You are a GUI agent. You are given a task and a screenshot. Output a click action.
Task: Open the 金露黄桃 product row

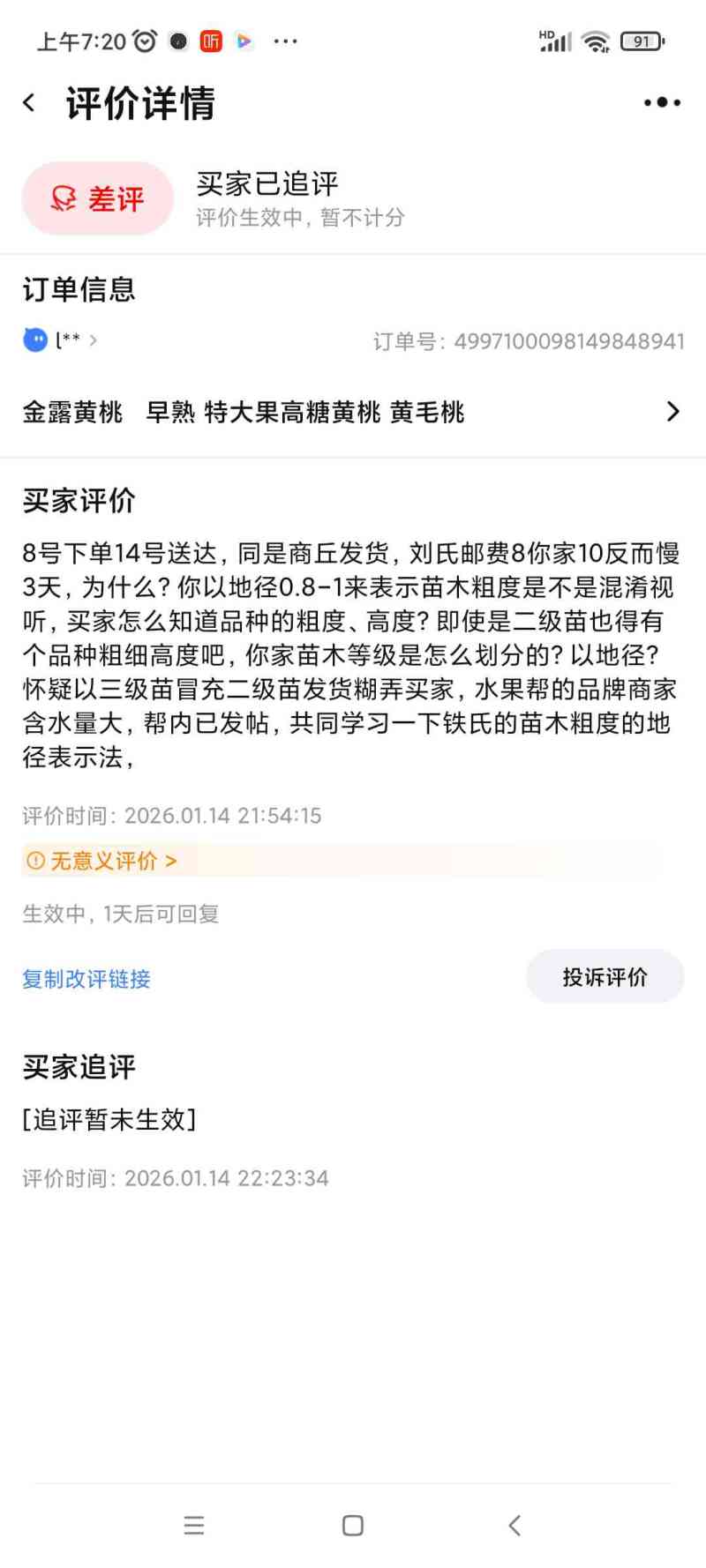(351, 412)
